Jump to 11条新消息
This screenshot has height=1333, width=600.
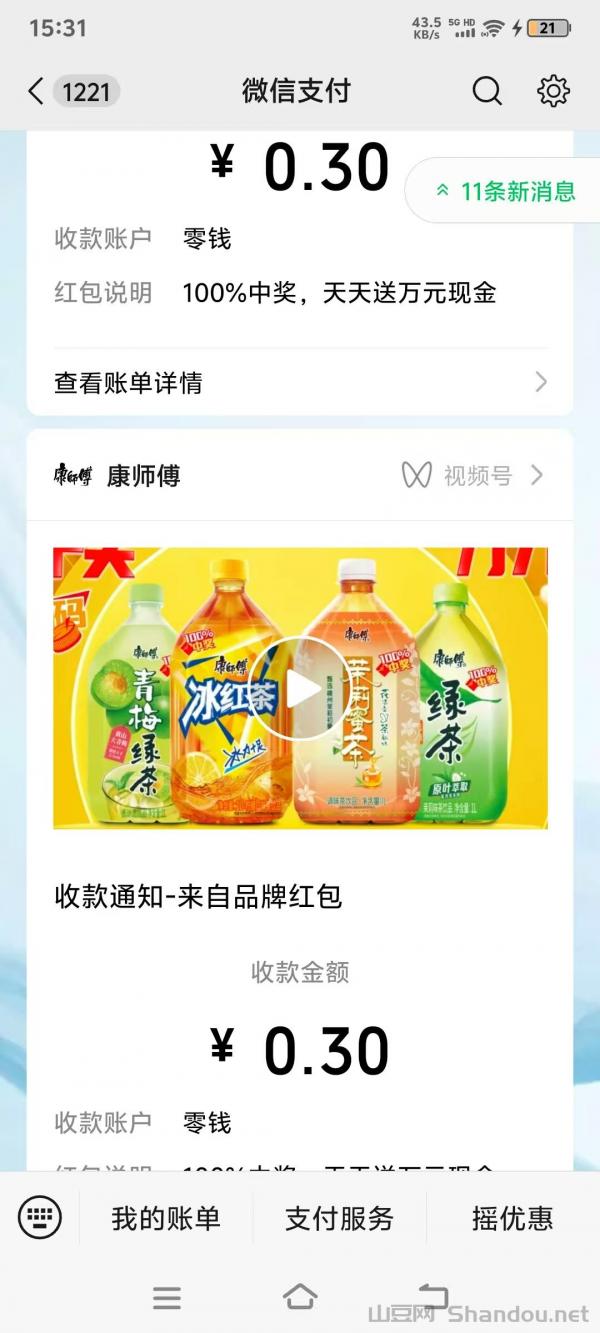pyautogui.click(x=505, y=191)
